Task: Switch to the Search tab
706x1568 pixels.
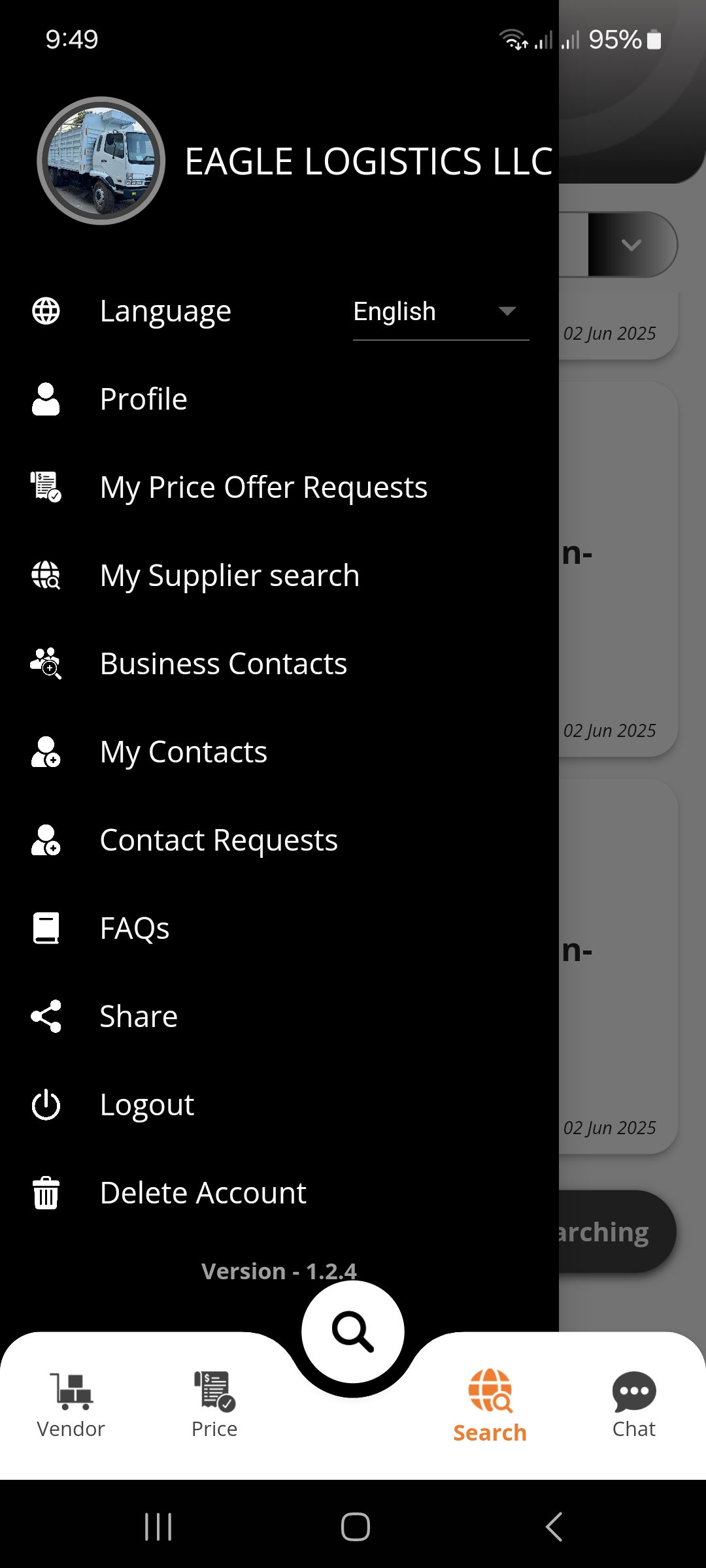Action: pyautogui.click(x=490, y=1406)
